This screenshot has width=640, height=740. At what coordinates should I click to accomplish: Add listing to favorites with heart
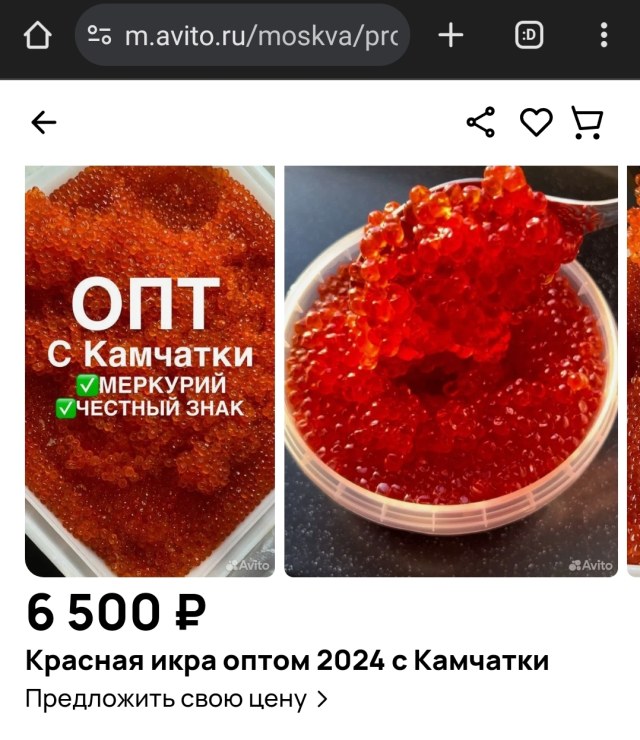(536, 123)
